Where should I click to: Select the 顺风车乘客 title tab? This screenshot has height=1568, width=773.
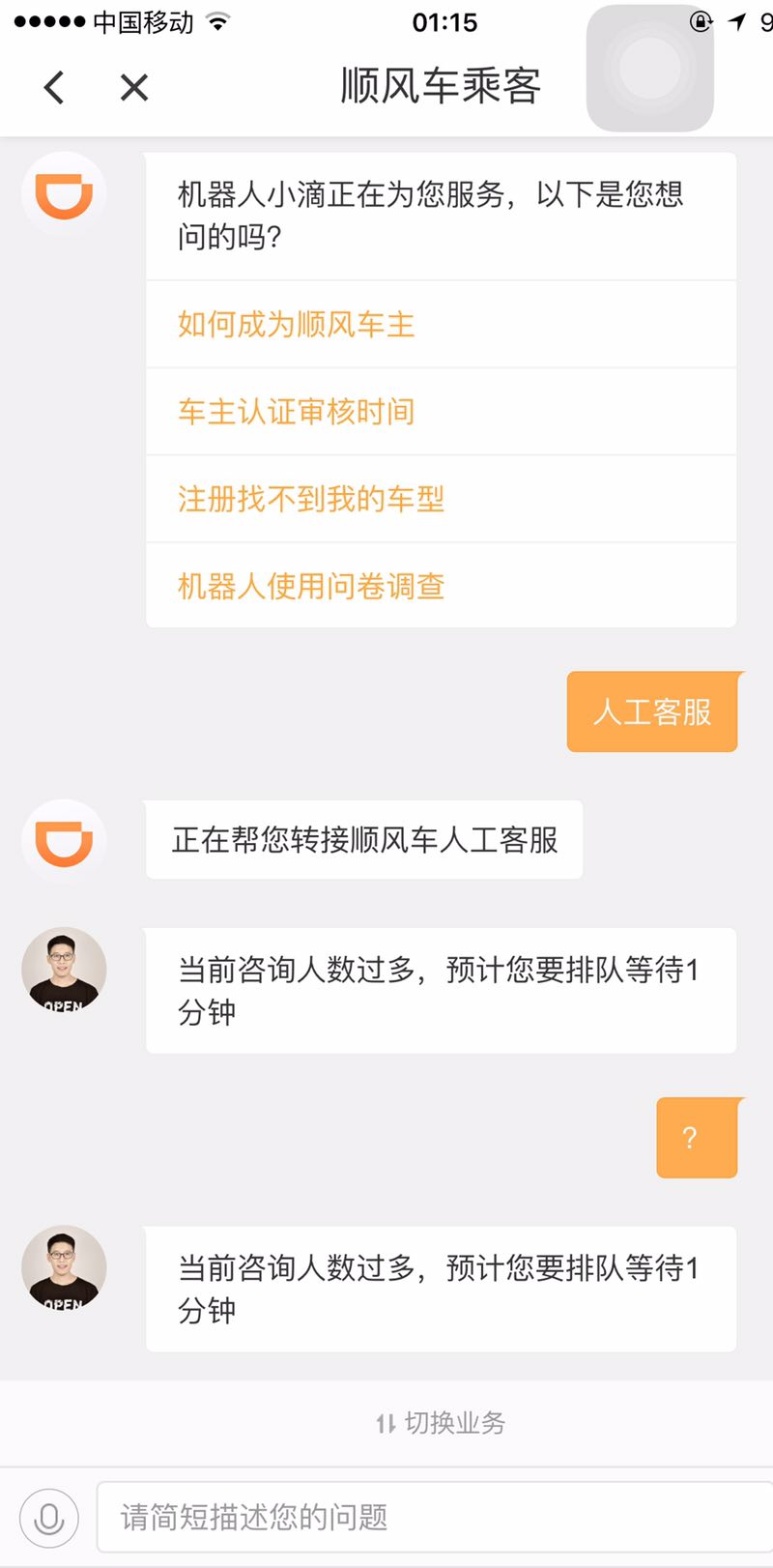[x=441, y=85]
